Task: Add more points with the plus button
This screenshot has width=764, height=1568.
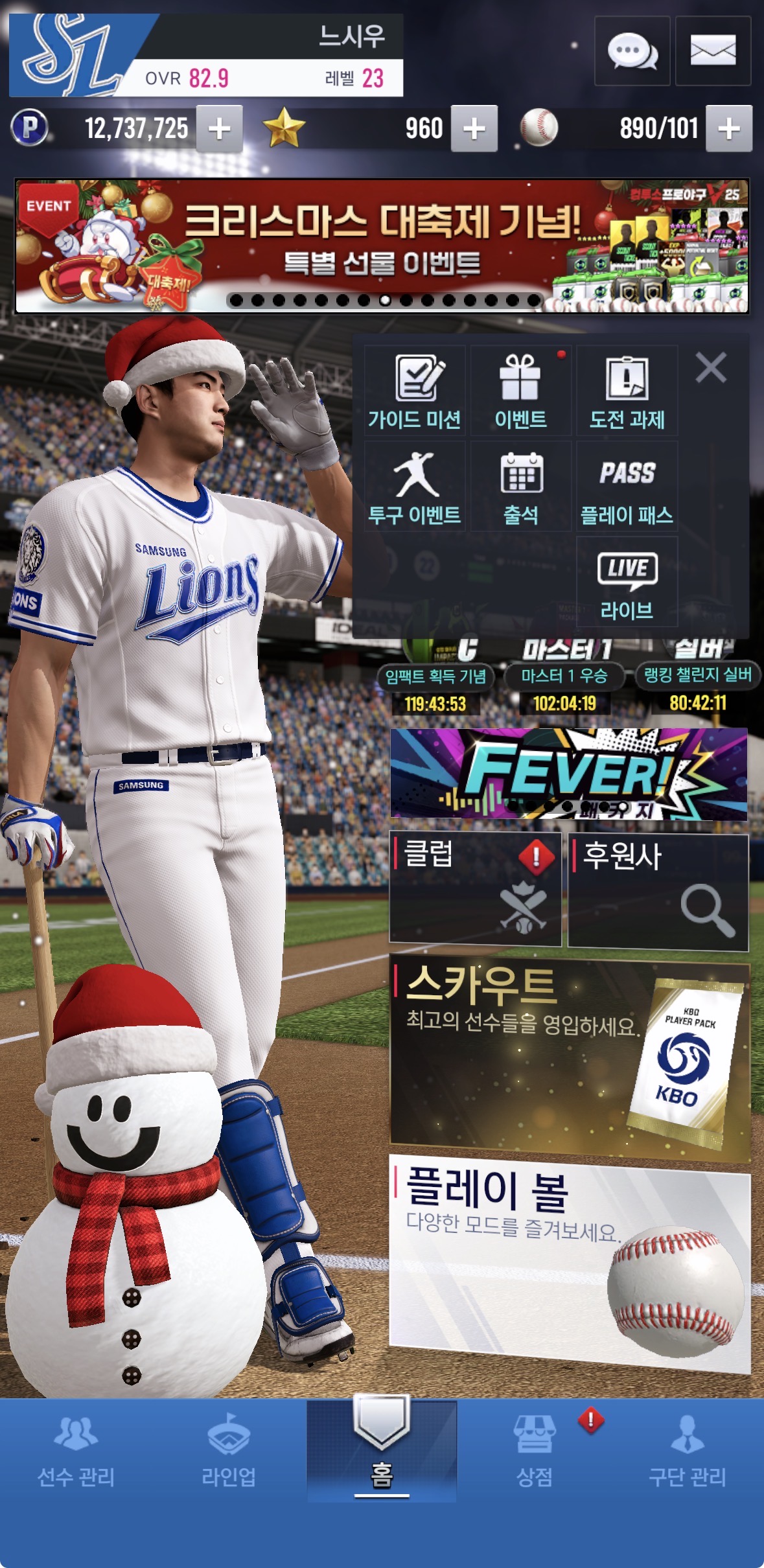Action: pos(220,128)
